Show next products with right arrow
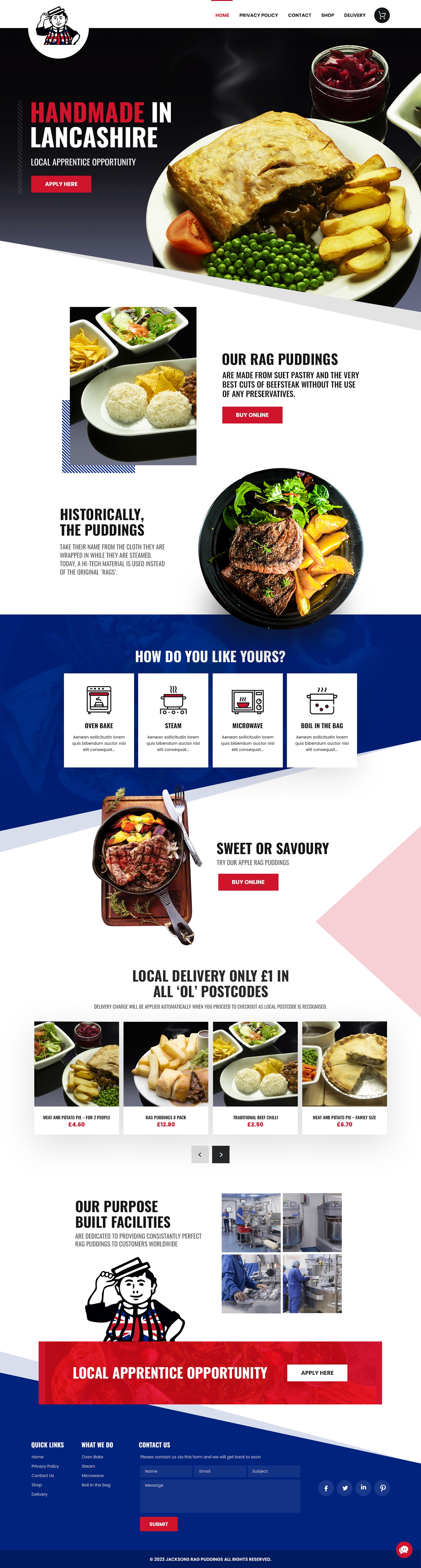 coord(221,1155)
